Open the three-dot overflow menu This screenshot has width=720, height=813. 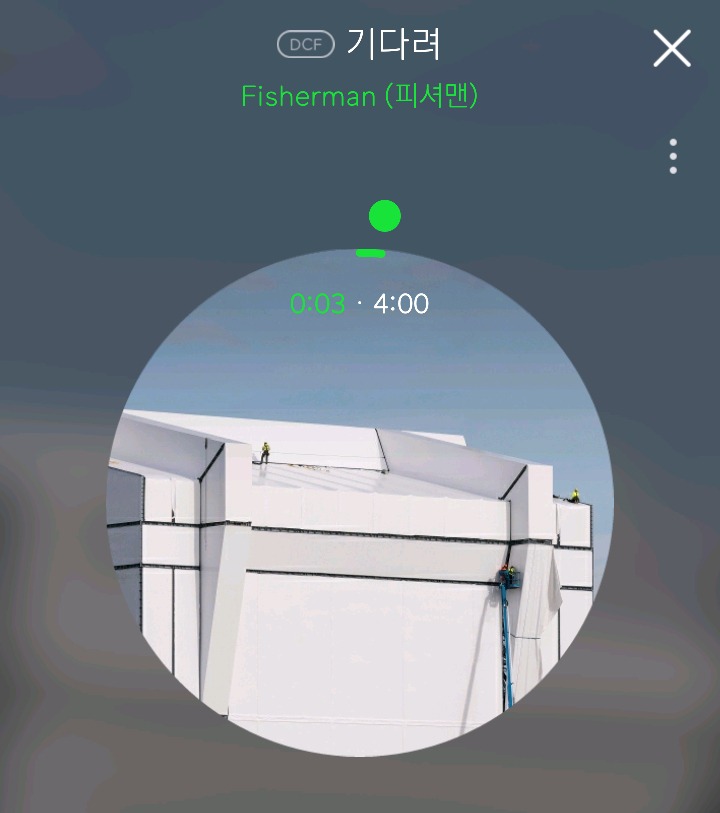point(673,156)
